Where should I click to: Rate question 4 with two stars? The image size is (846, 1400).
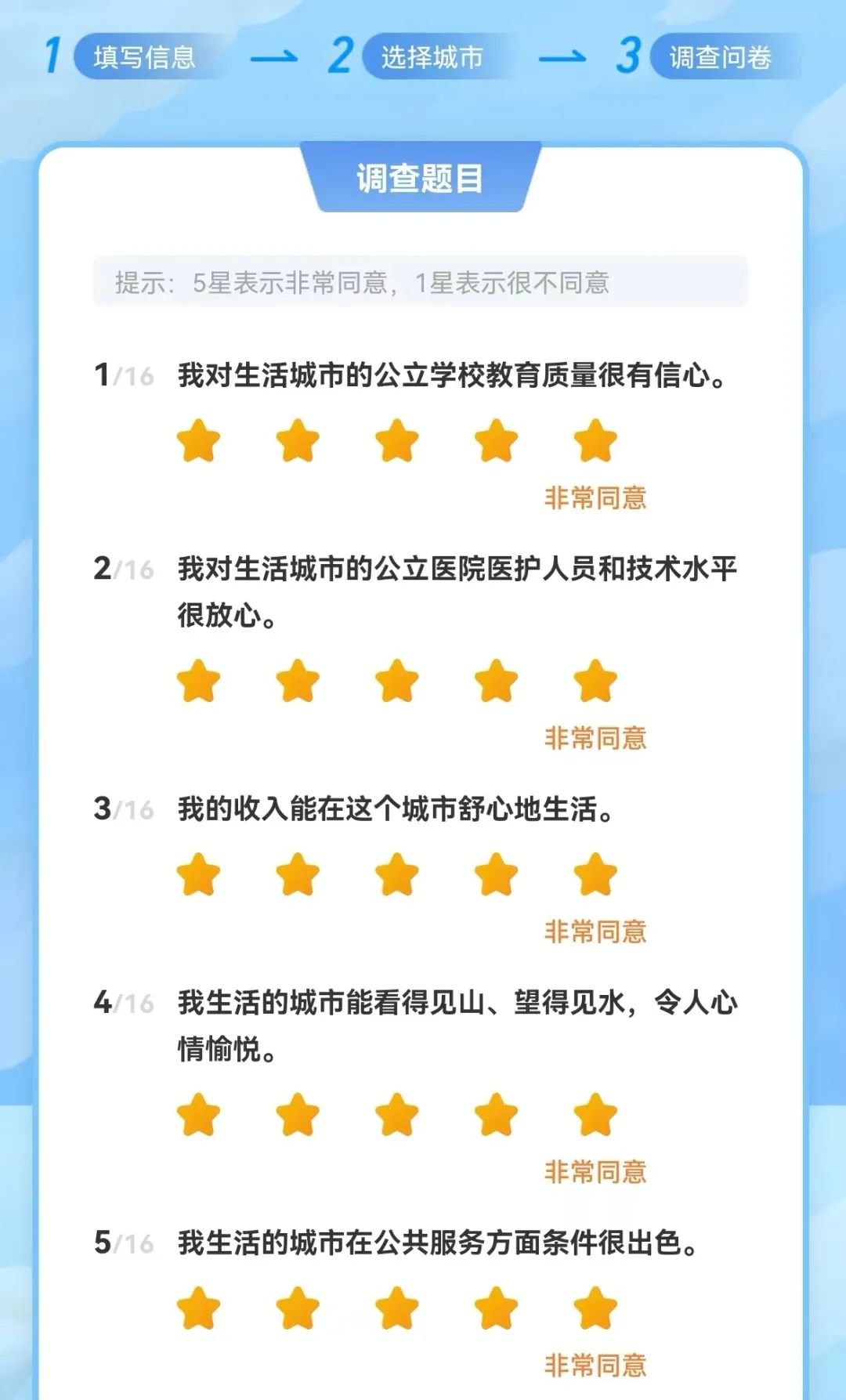[x=298, y=1115]
